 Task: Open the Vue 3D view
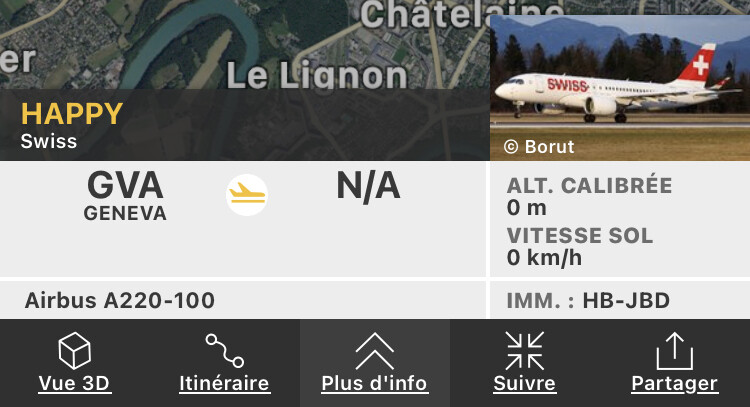point(75,363)
